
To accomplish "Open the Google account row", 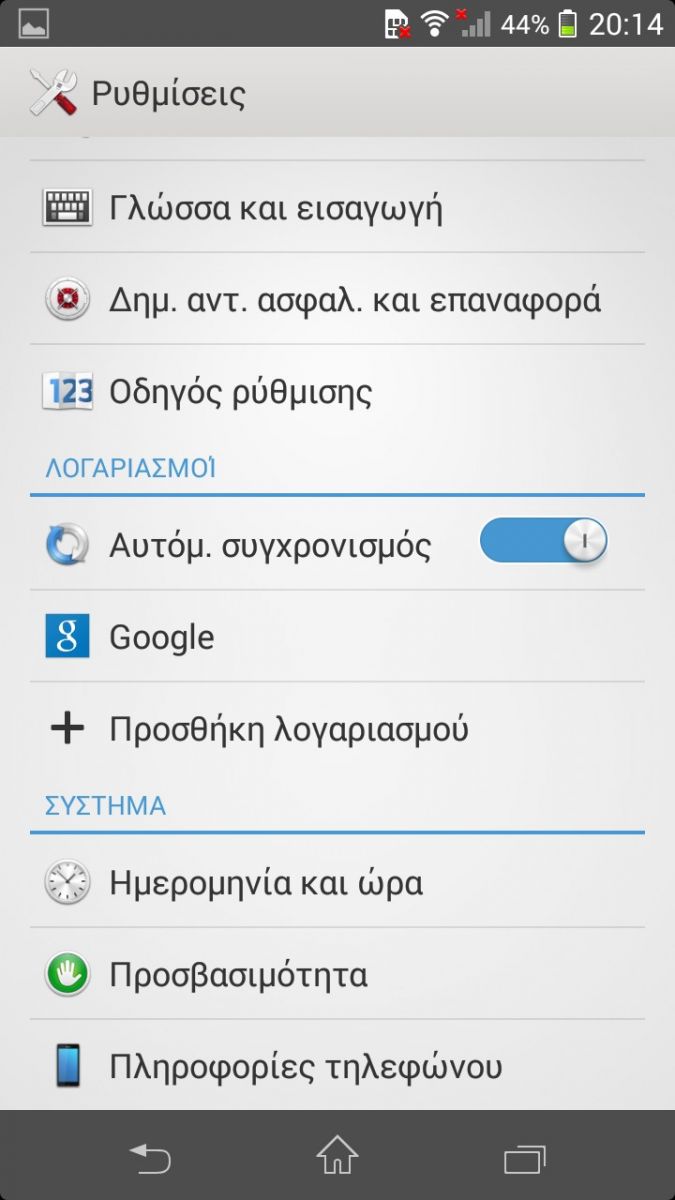I will pos(337,637).
